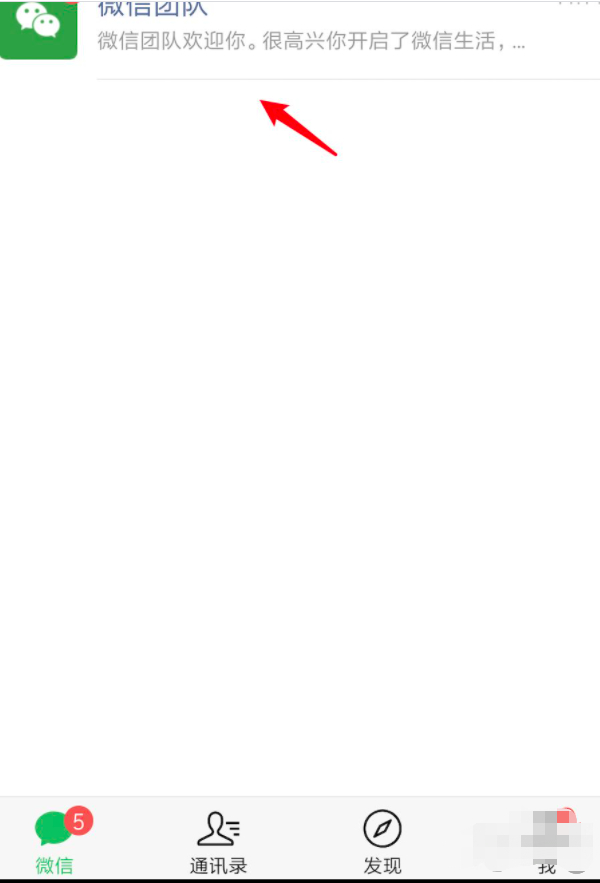This screenshot has height=883, width=600.
Task: Open the 微信团队 chat thread
Action: (x=300, y=32)
